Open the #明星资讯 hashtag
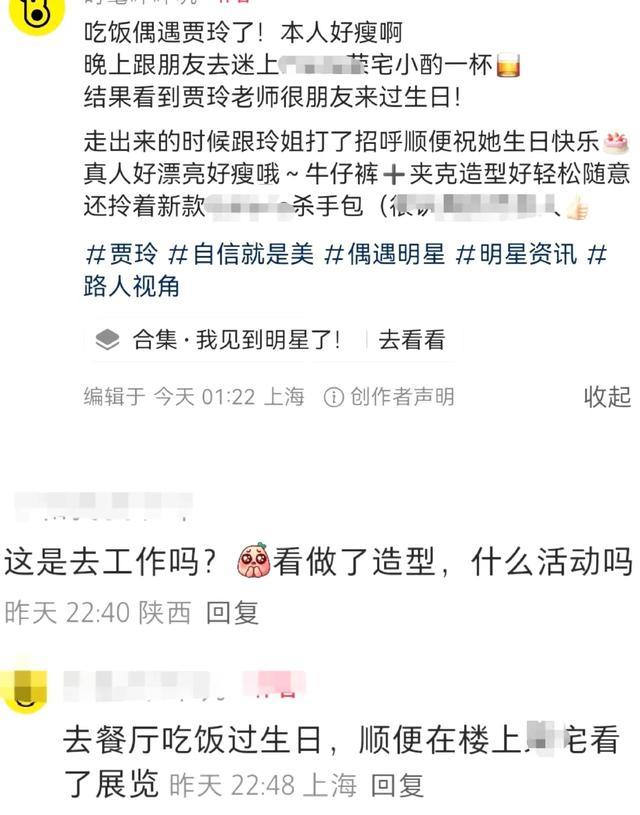This screenshot has width=640, height=815. coord(516,254)
